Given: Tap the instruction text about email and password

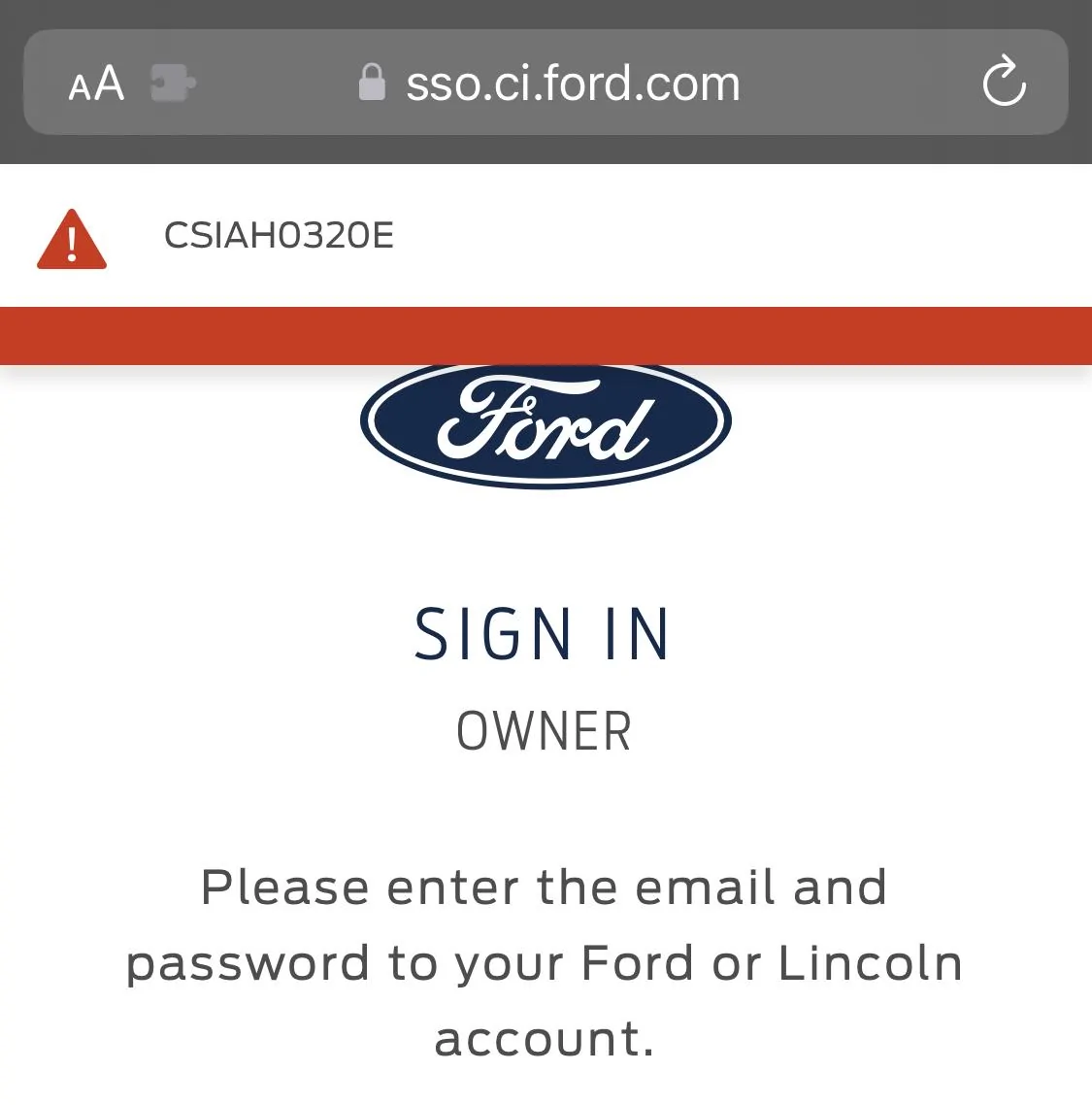Looking at the screenshot, I should (544, 961).
